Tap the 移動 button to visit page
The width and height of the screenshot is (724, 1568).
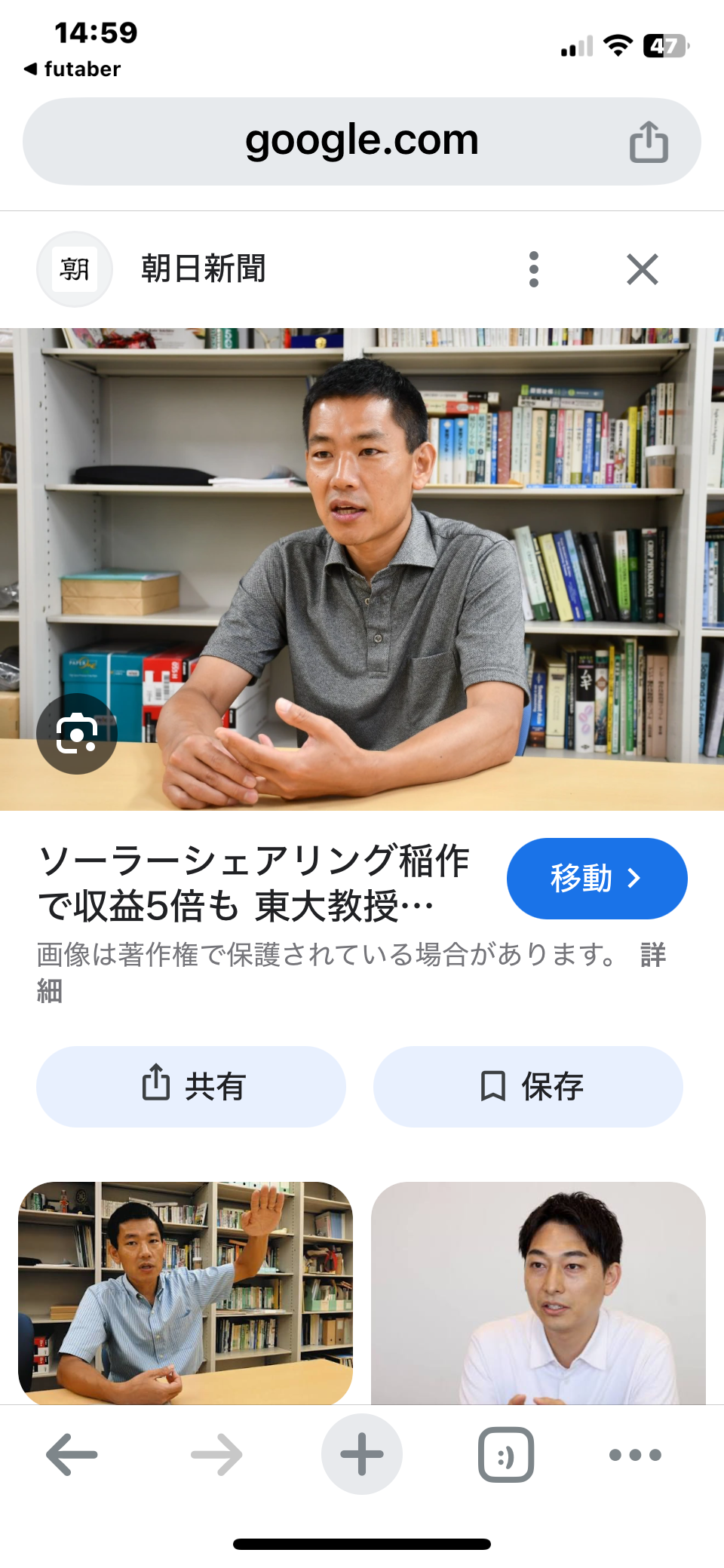pos(597,879)
